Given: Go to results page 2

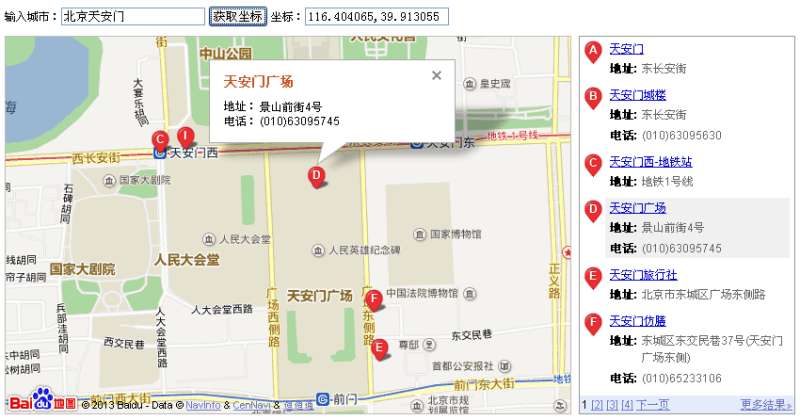Looking at the screenshot, I should click(597, 405).
